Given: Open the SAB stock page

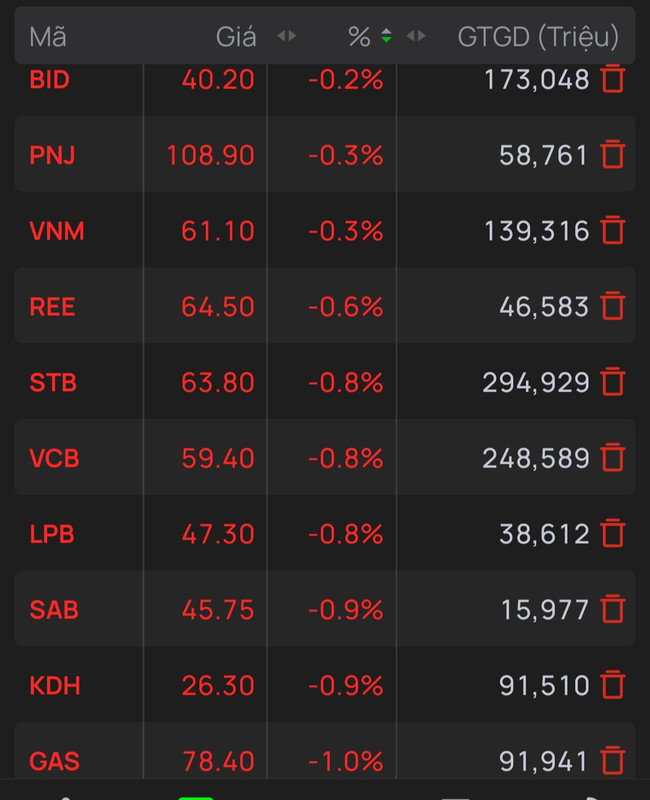Looking at the screenshot, I should coord(54,609).
